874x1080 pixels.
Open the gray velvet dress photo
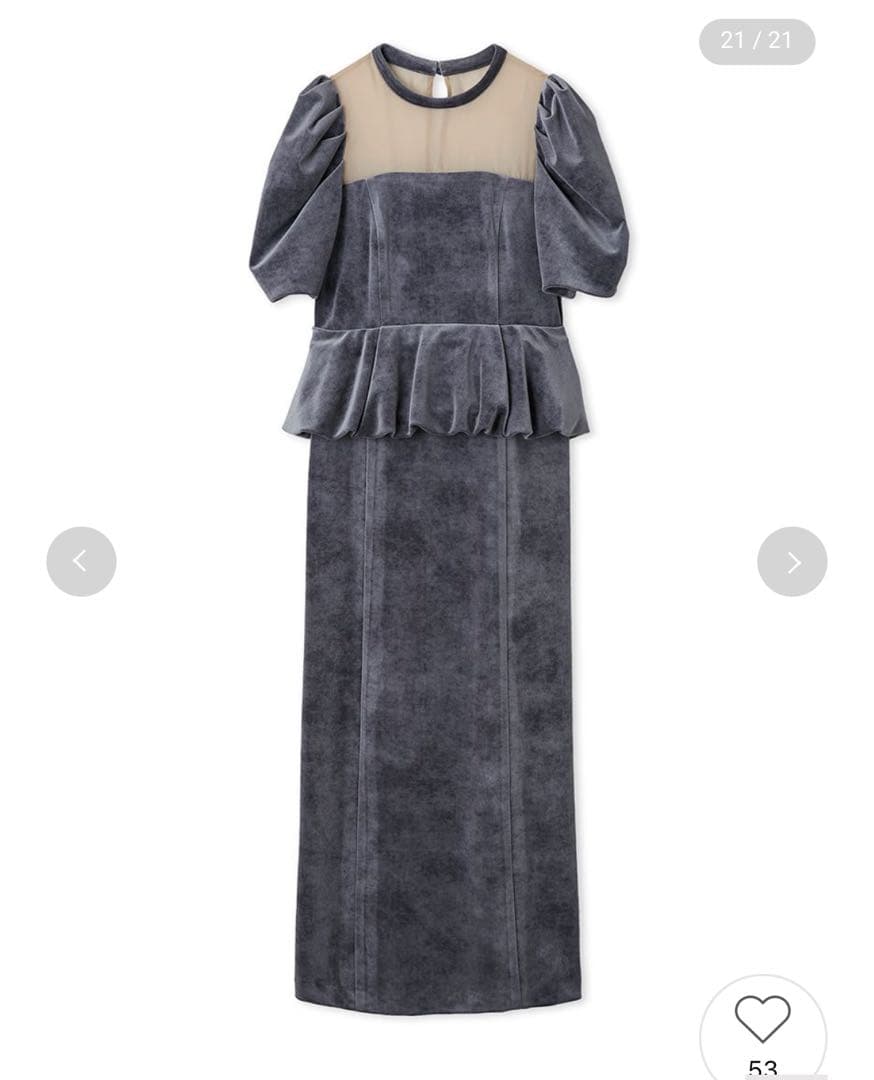(438, 600)
